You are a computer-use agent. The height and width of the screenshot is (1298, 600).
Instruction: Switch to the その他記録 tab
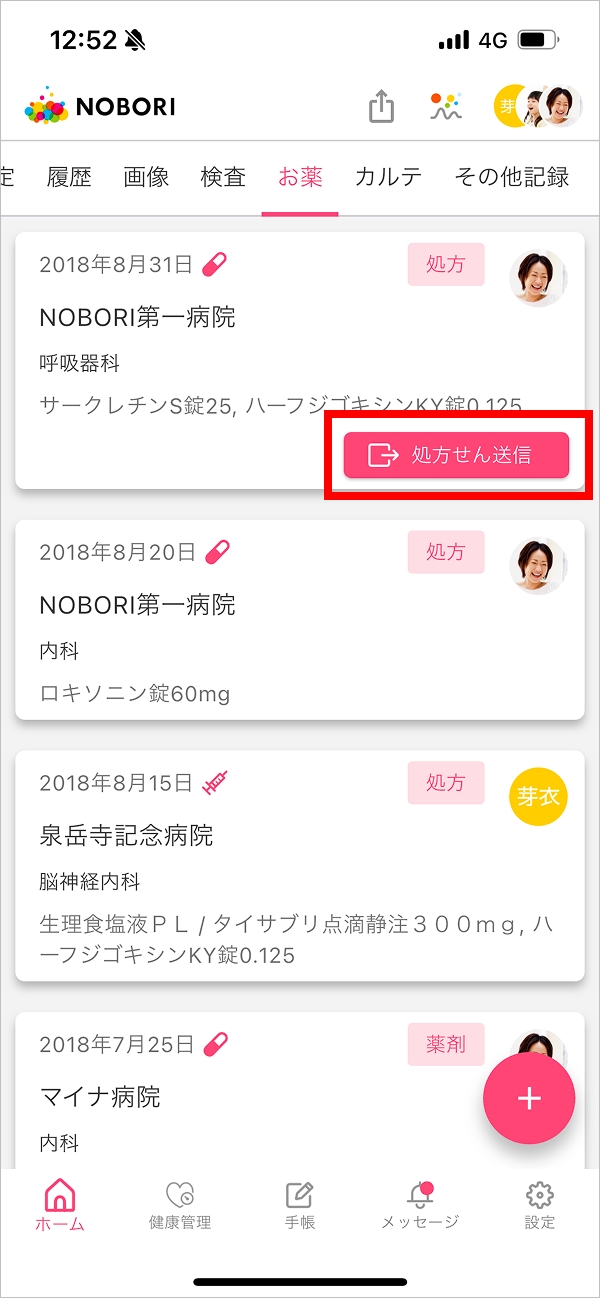(512, 178)
